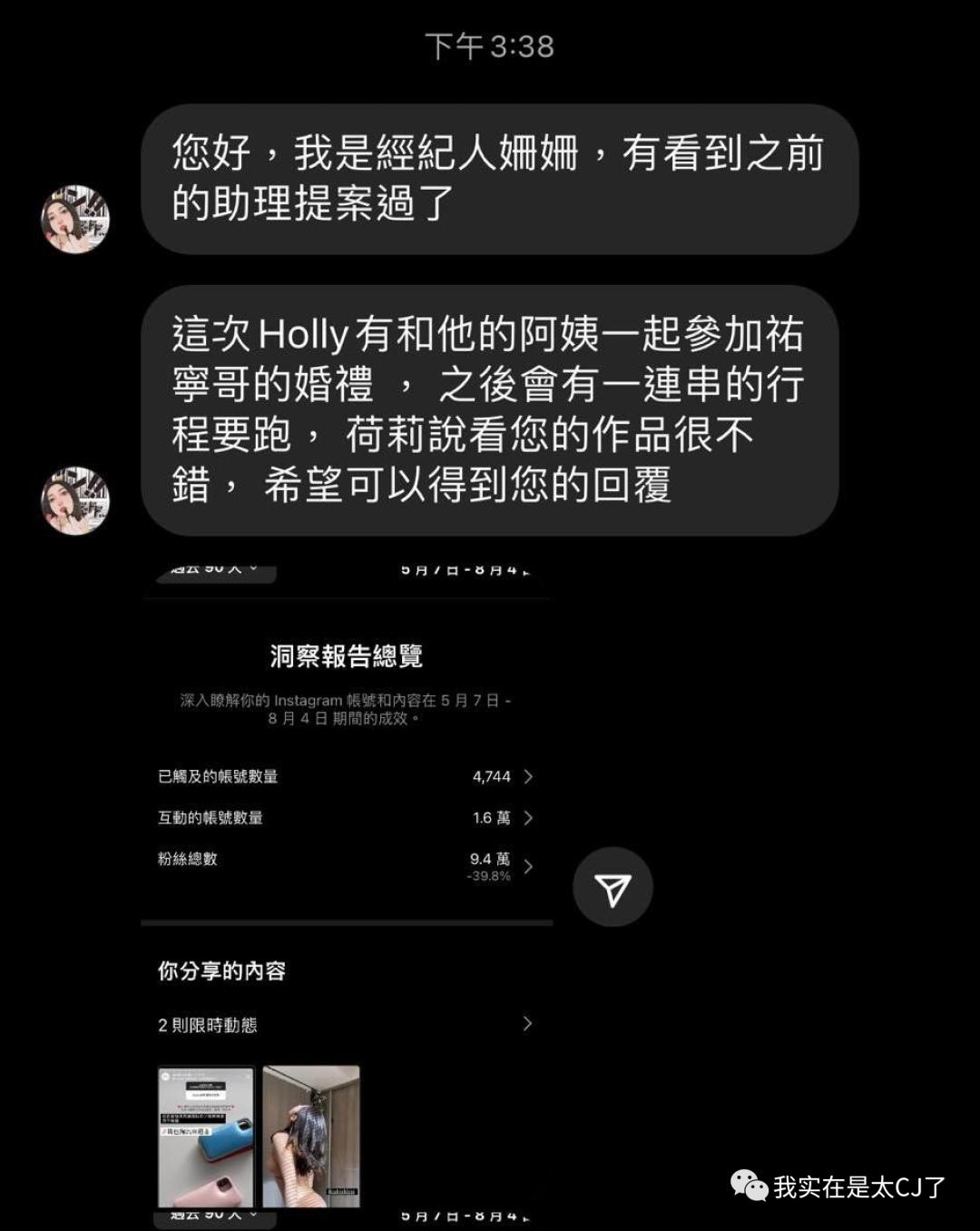
Task: Tap the chevron beside 已觸及的帳號數量
Action: pos(529,777)
